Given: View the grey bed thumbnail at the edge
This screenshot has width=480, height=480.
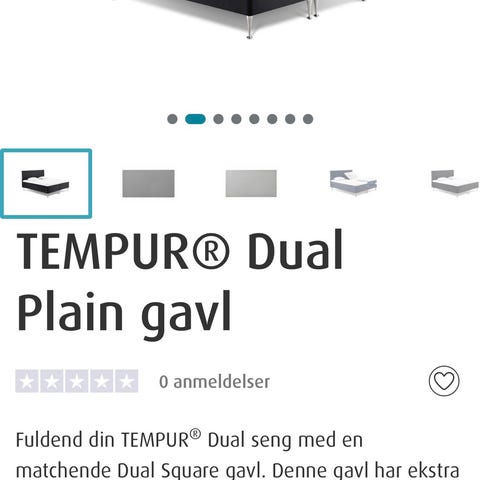Looking at the screenshot, I should pyautogui.click(x=455, y=183).
